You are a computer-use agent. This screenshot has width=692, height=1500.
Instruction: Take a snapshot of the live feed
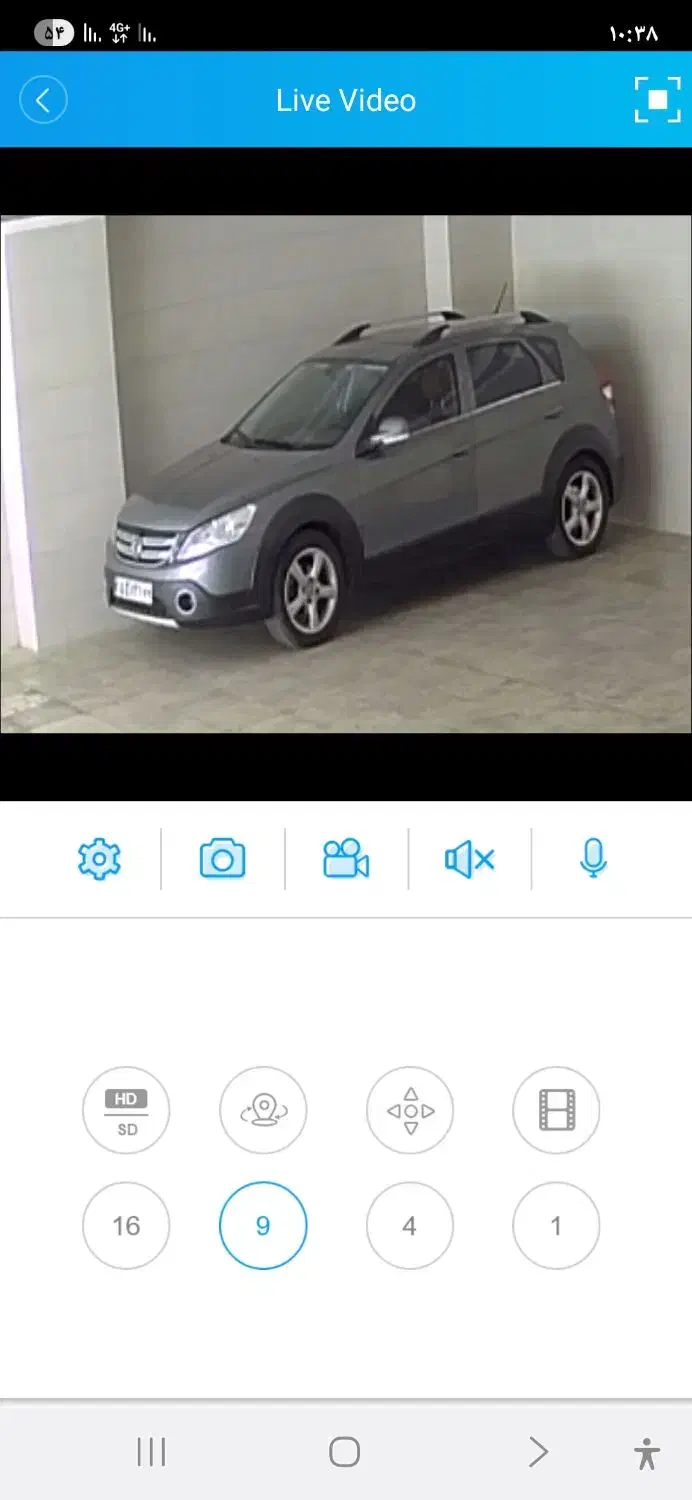[222, 859]
